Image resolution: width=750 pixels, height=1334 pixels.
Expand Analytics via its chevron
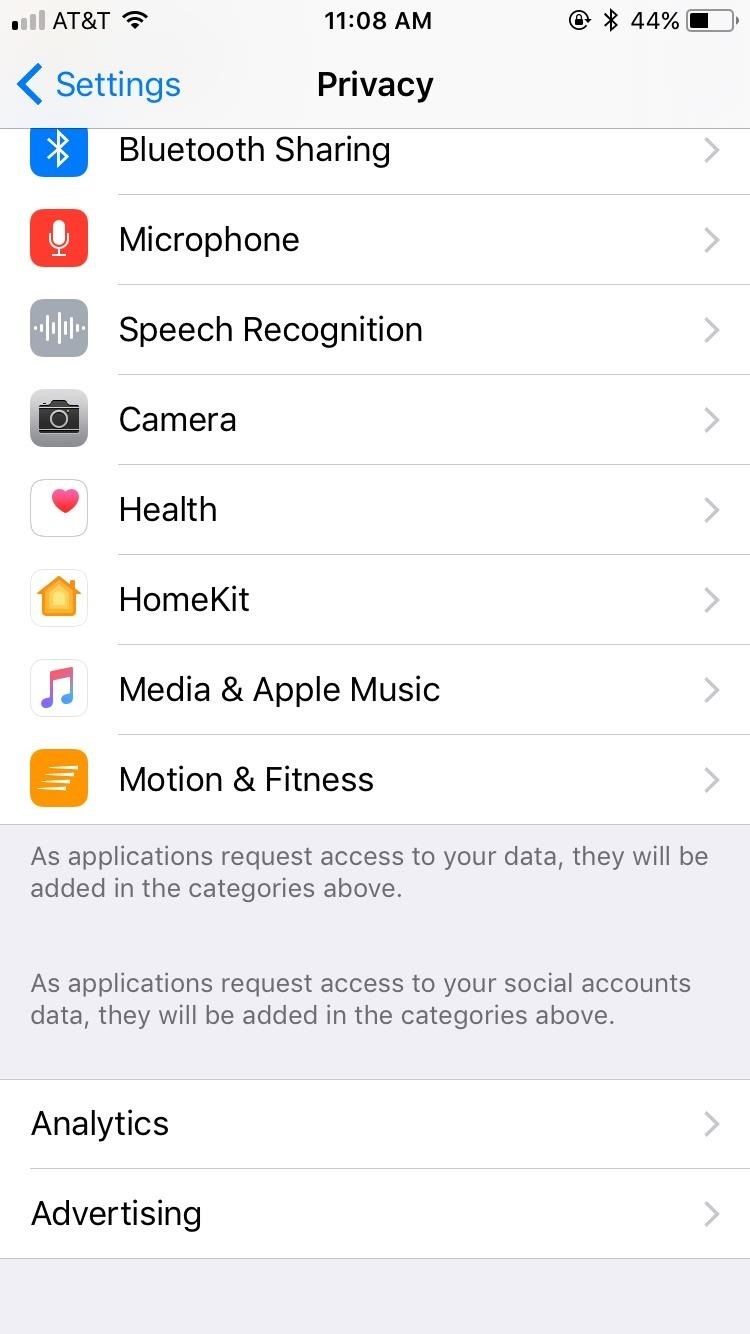click(x=711, y=1123)
